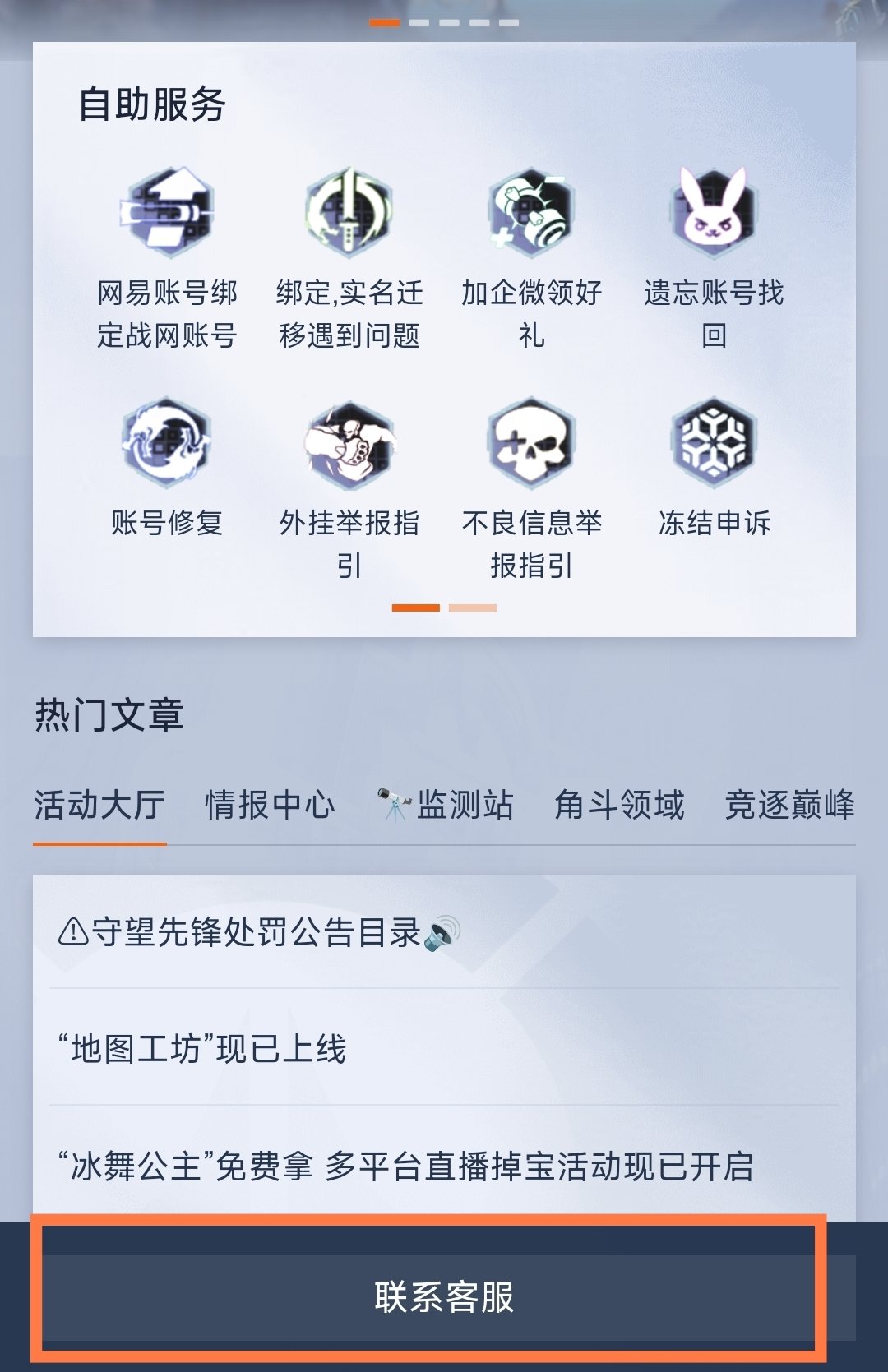Tap the 联系客服 button
The width and height of the screenshot is (888, 1372).
point(444,1297)
